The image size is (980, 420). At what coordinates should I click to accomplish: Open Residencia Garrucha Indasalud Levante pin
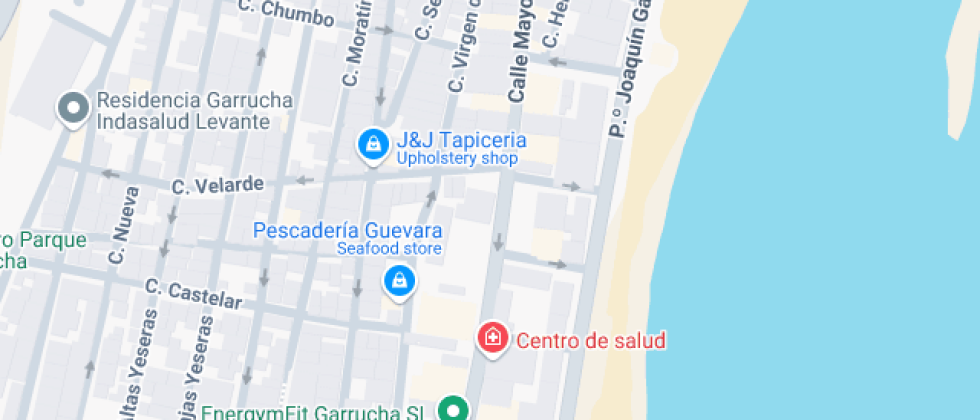coord(73,109)
